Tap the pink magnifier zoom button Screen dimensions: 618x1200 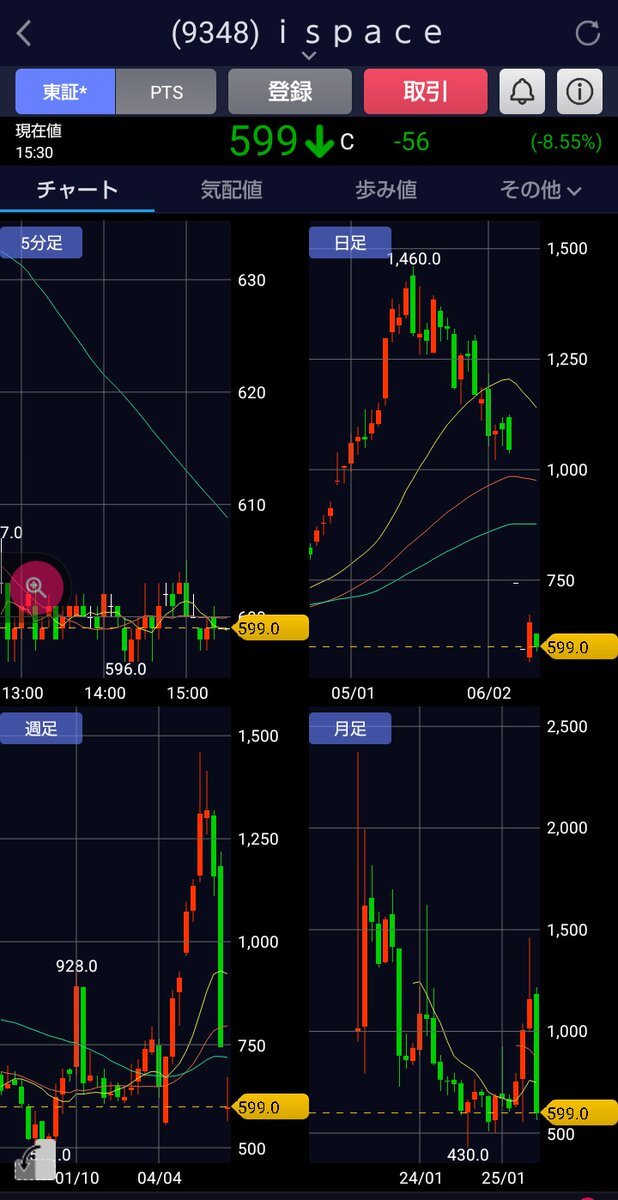(x=37, y=587)
